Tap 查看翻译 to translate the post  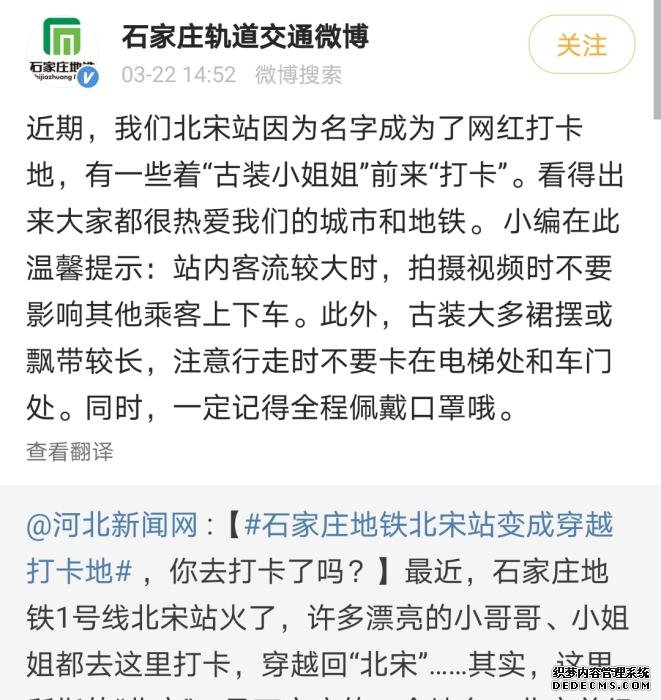[x=70, y=451]
